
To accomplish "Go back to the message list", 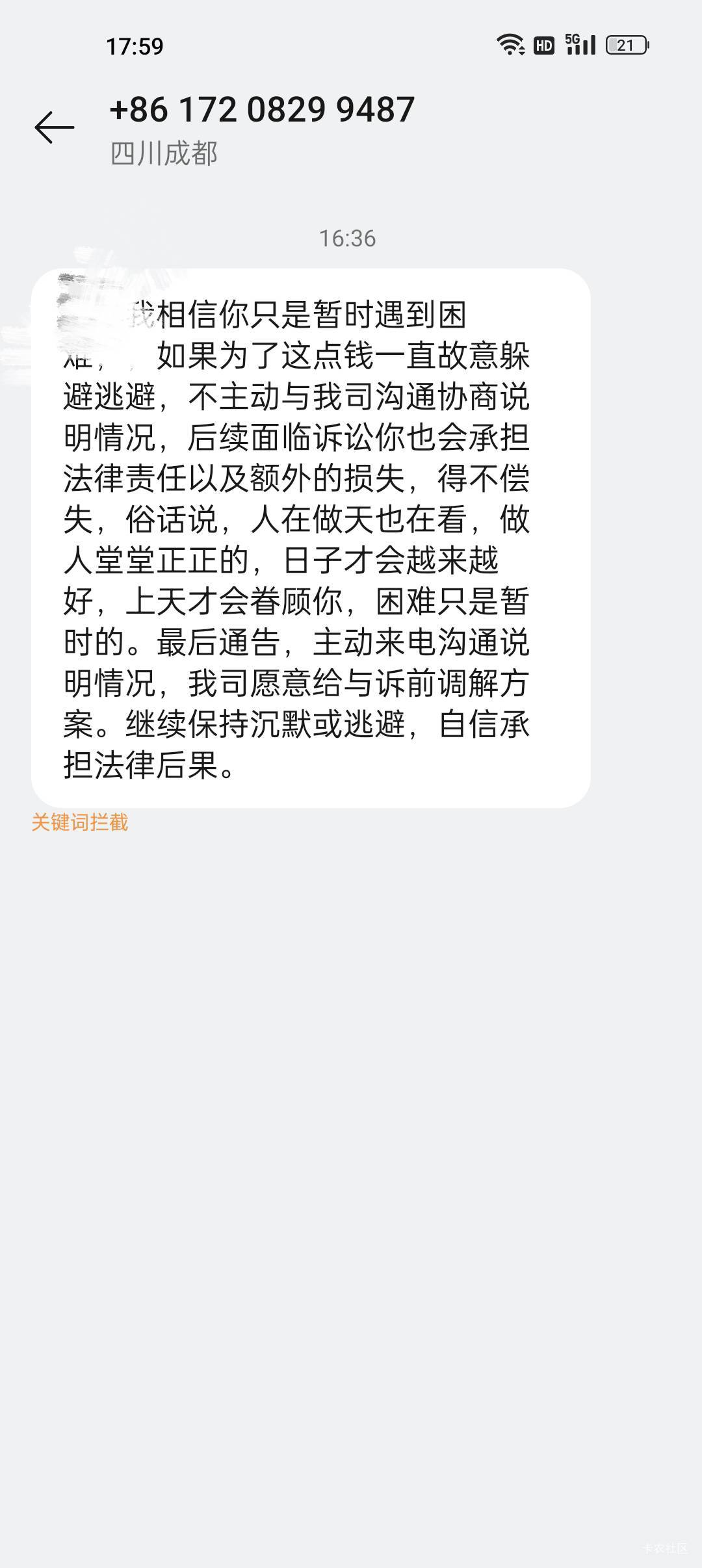I will pos(55,127).
